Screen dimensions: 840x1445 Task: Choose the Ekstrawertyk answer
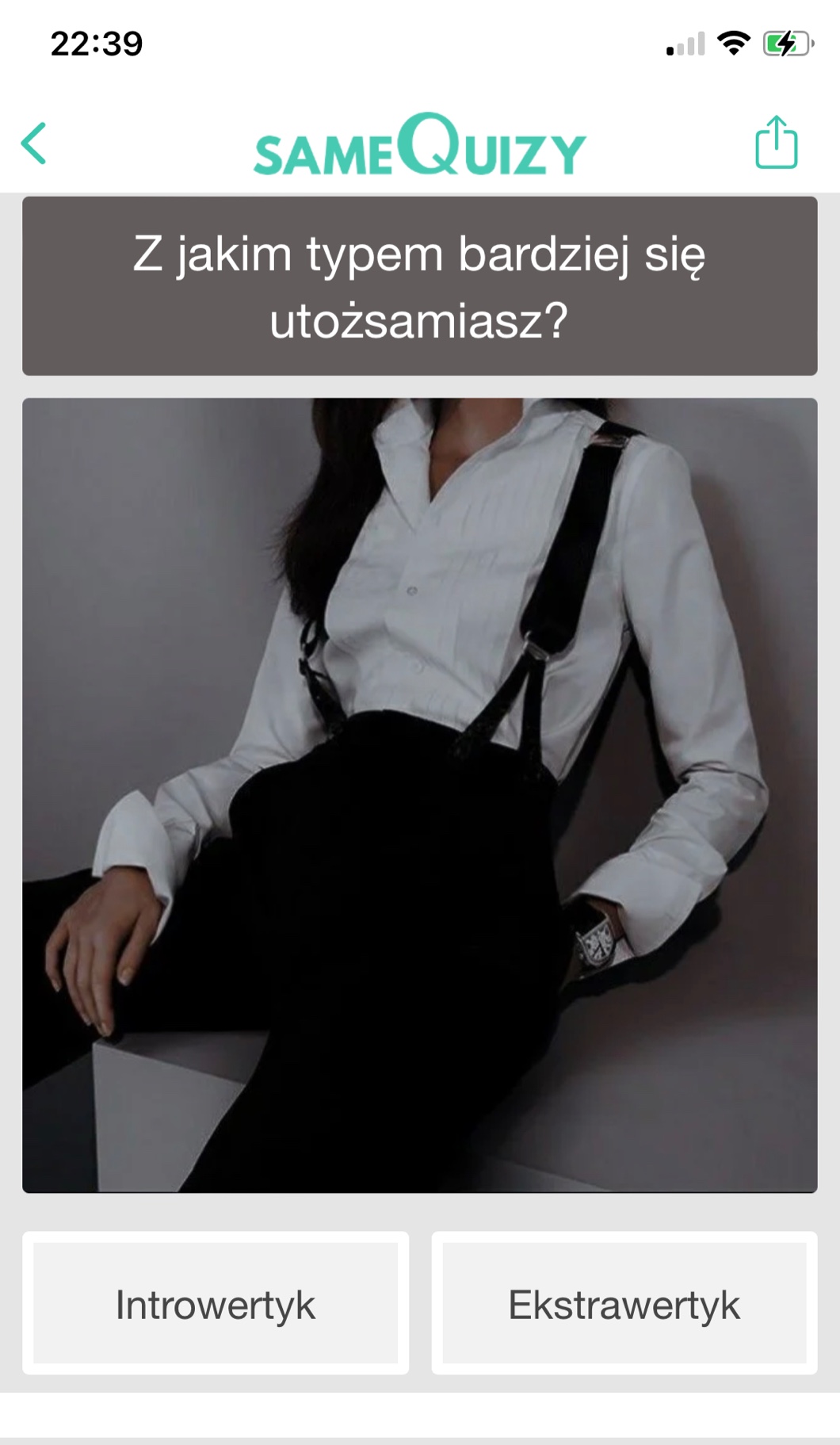click(x=624, y=1304)
